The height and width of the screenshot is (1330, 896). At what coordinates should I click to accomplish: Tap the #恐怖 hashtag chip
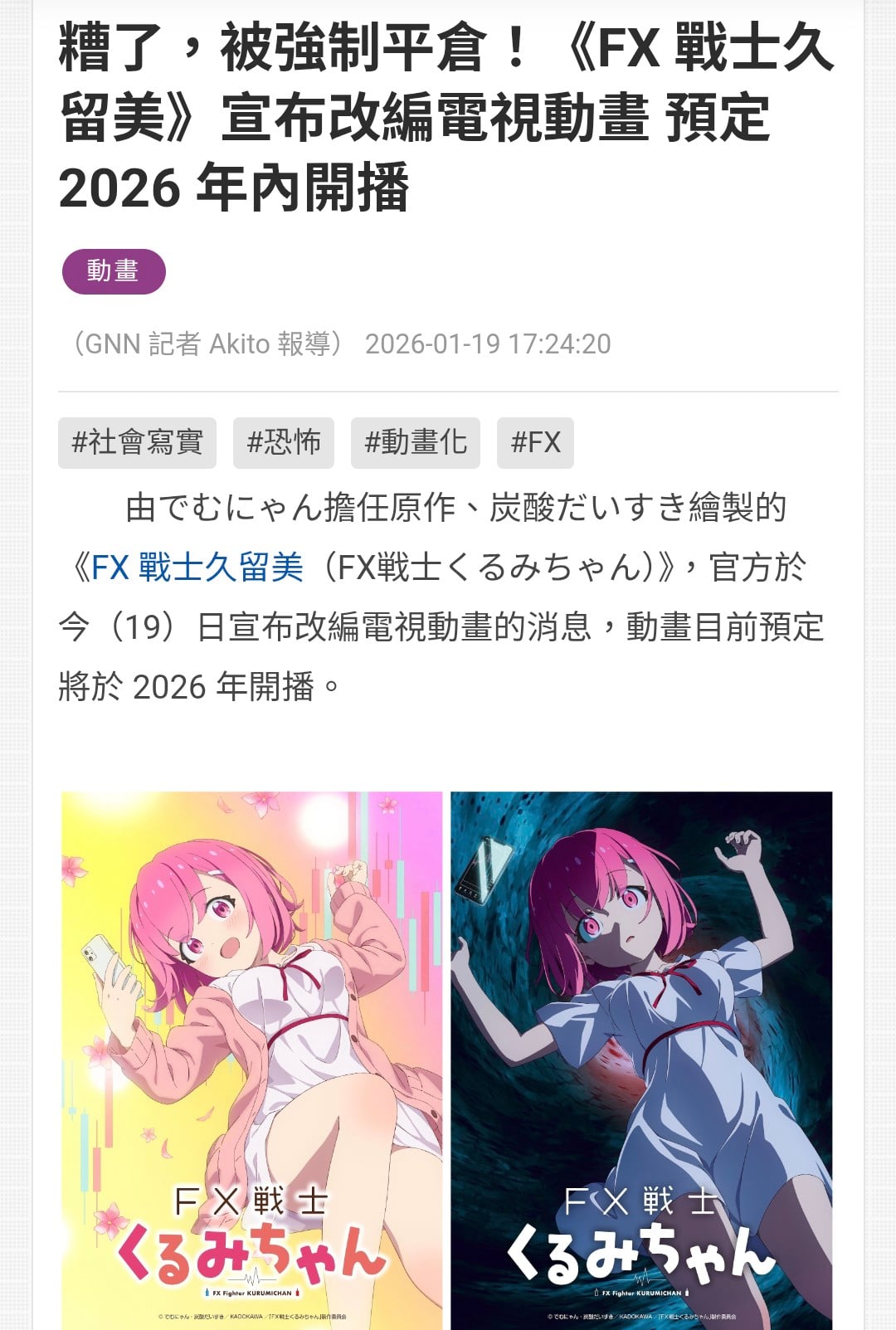[x=284, y=442]
